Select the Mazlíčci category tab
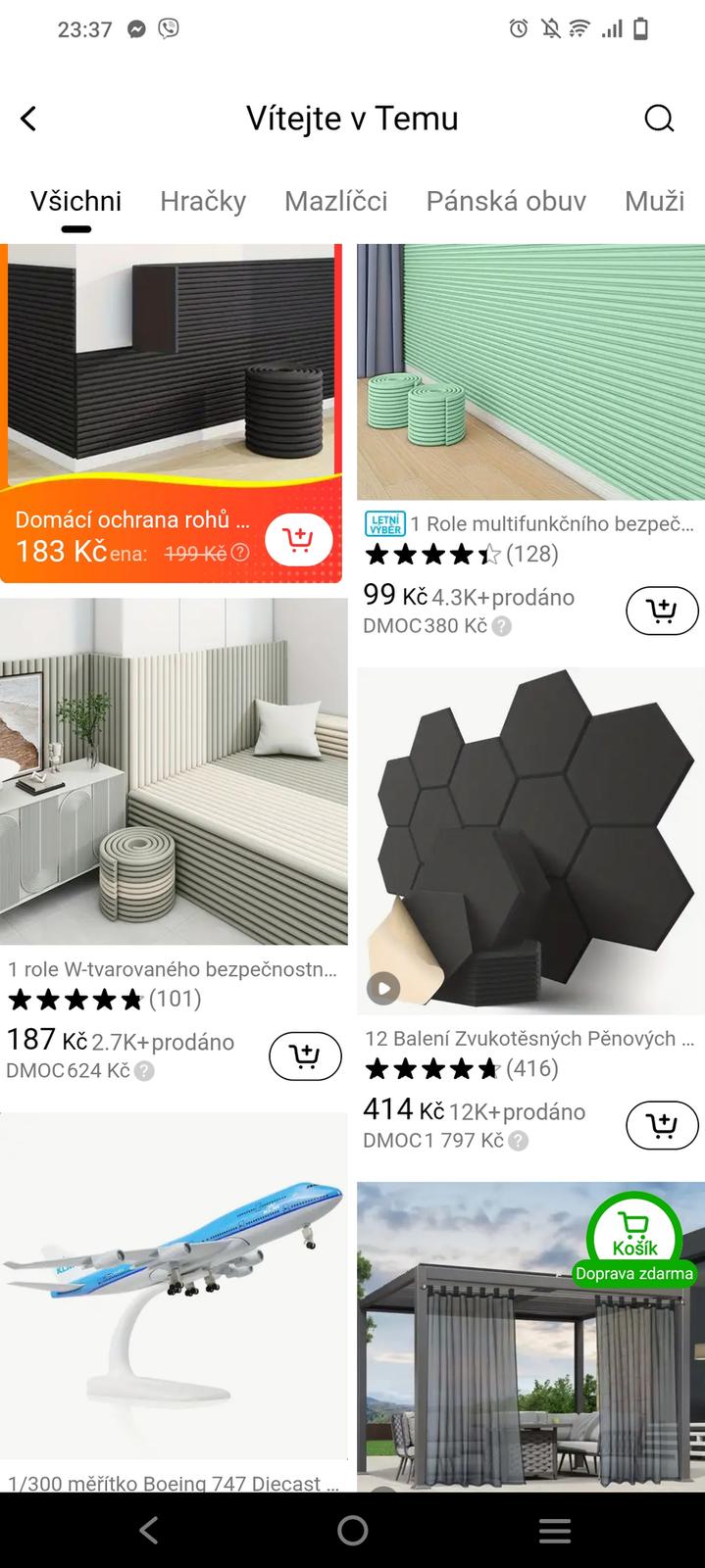This screenshot has height=1568, width=705. [336, 201]
